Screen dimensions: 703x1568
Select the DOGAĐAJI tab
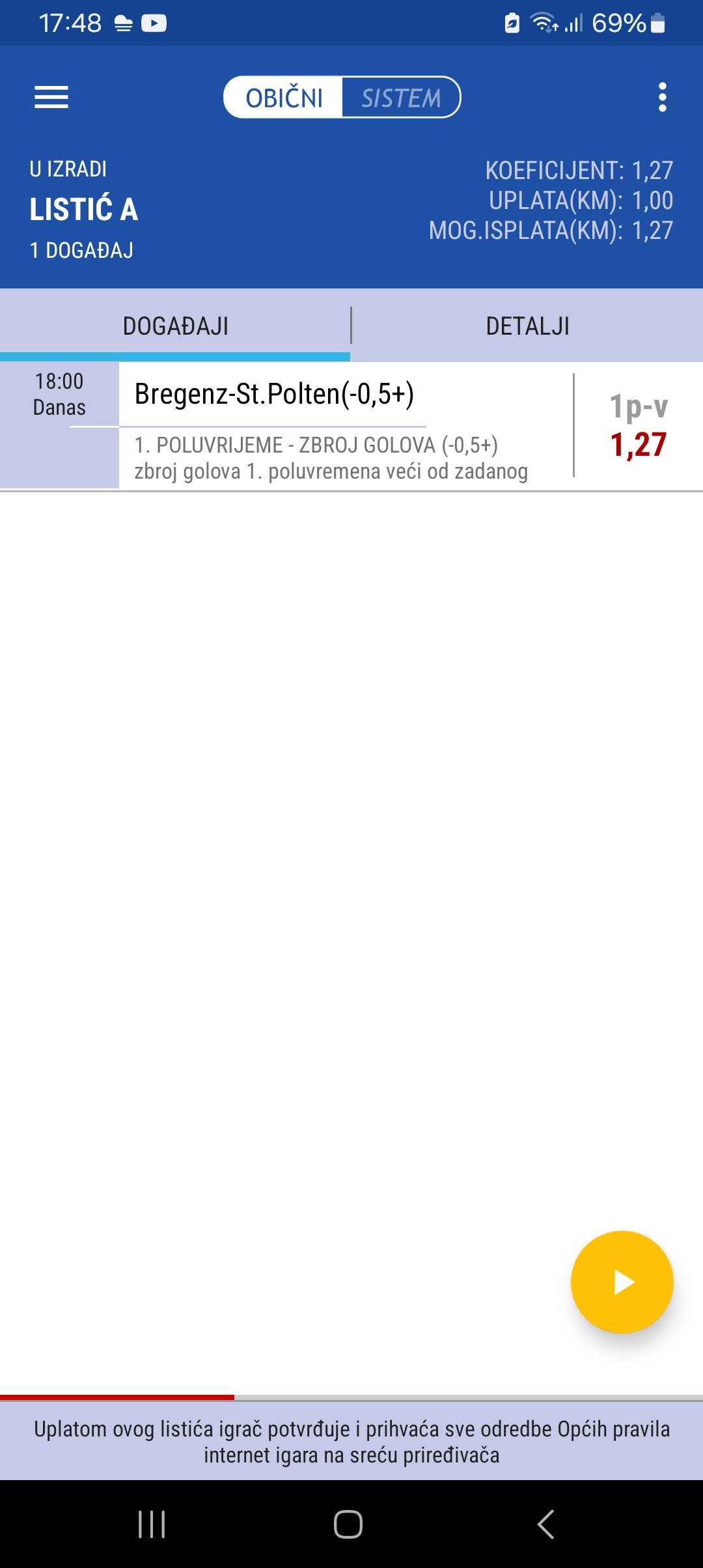(x=175, y=326)
